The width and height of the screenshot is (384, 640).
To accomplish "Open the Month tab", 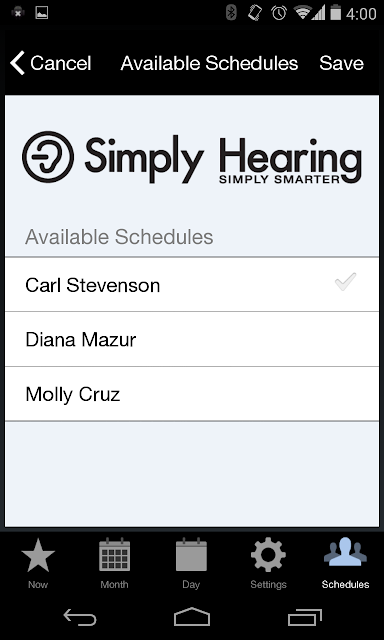I will pos(114,563).
